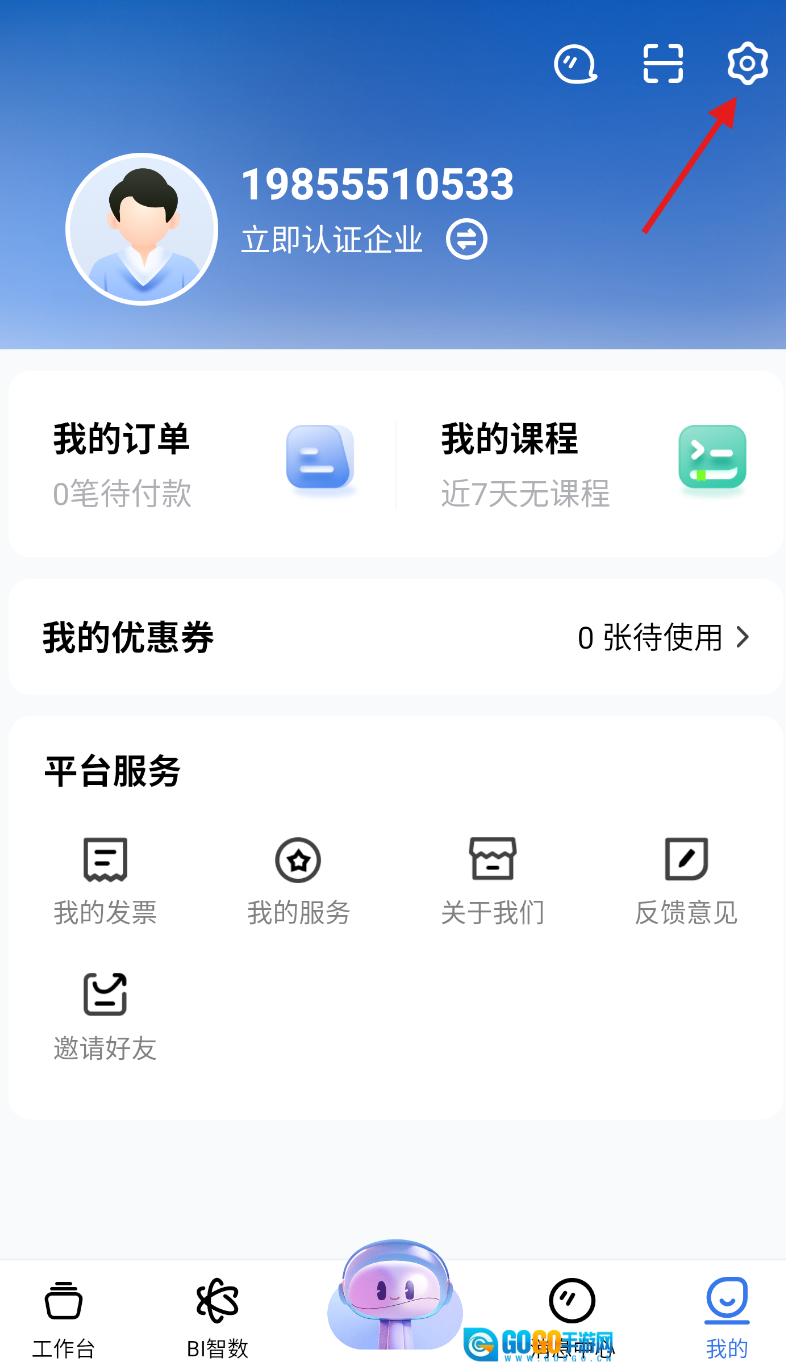Open the 我的优惠券 row

tap(395, 637)
